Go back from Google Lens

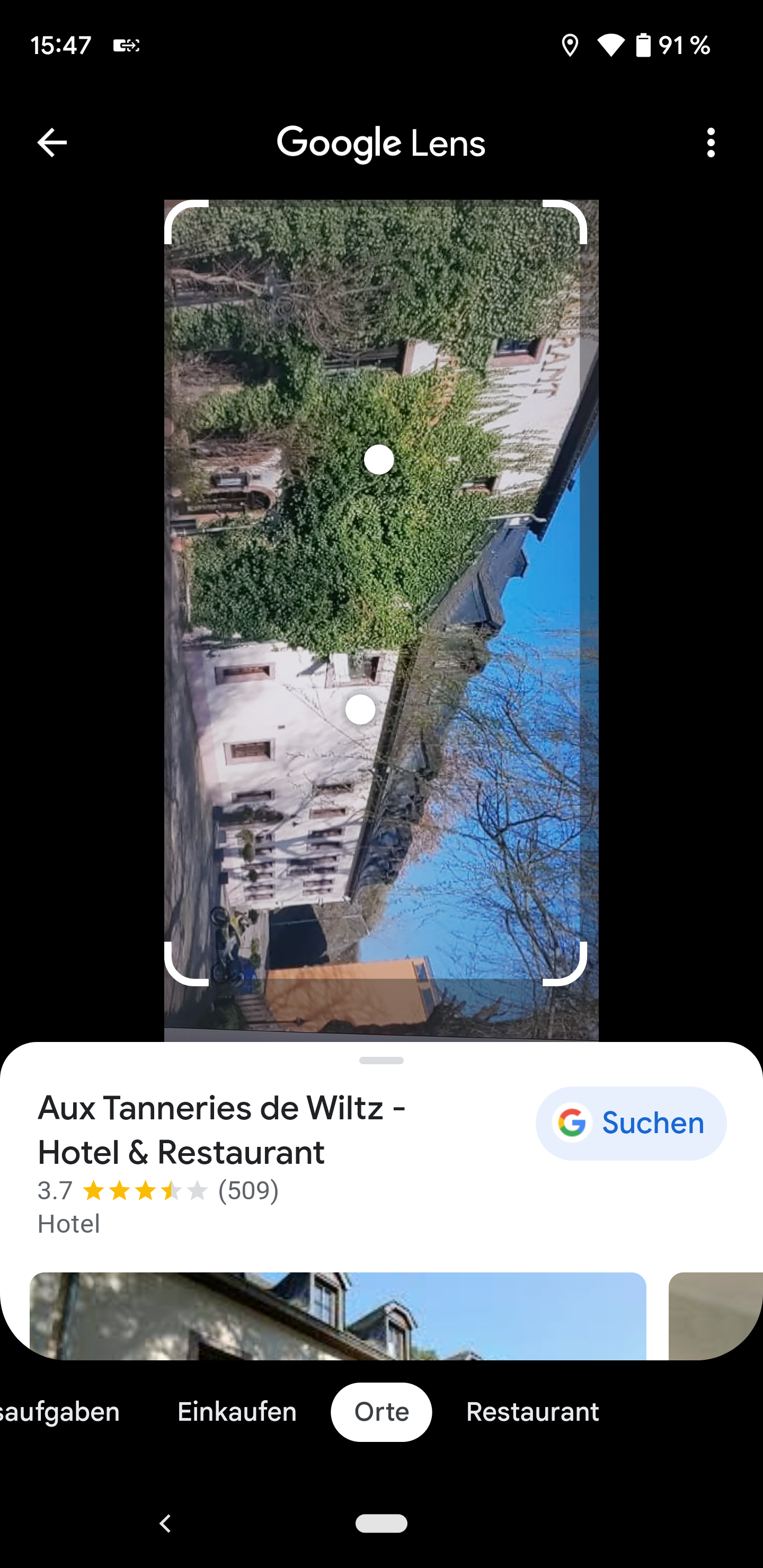point(52,143)
